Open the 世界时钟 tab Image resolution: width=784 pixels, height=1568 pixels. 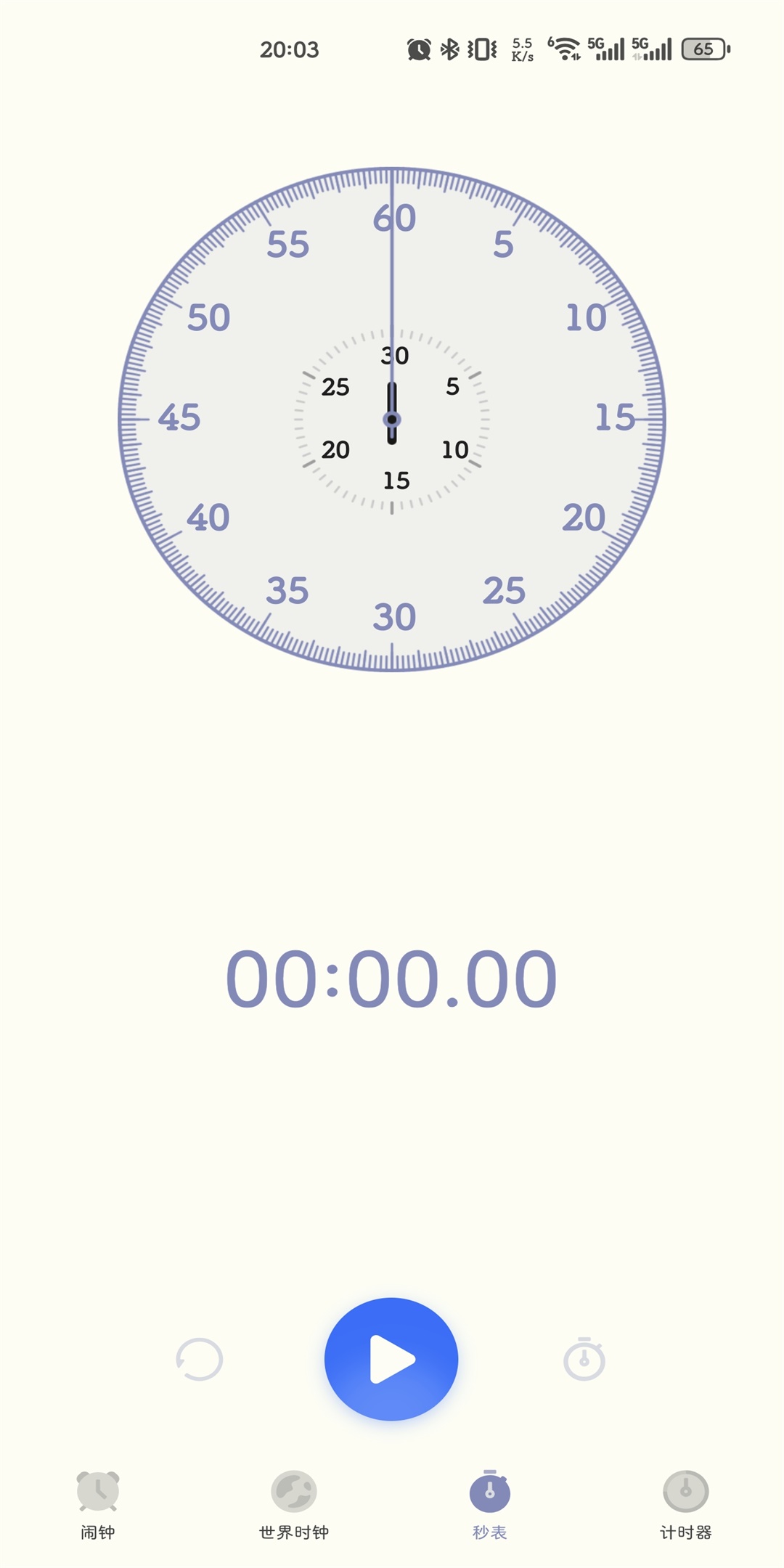294,1504
